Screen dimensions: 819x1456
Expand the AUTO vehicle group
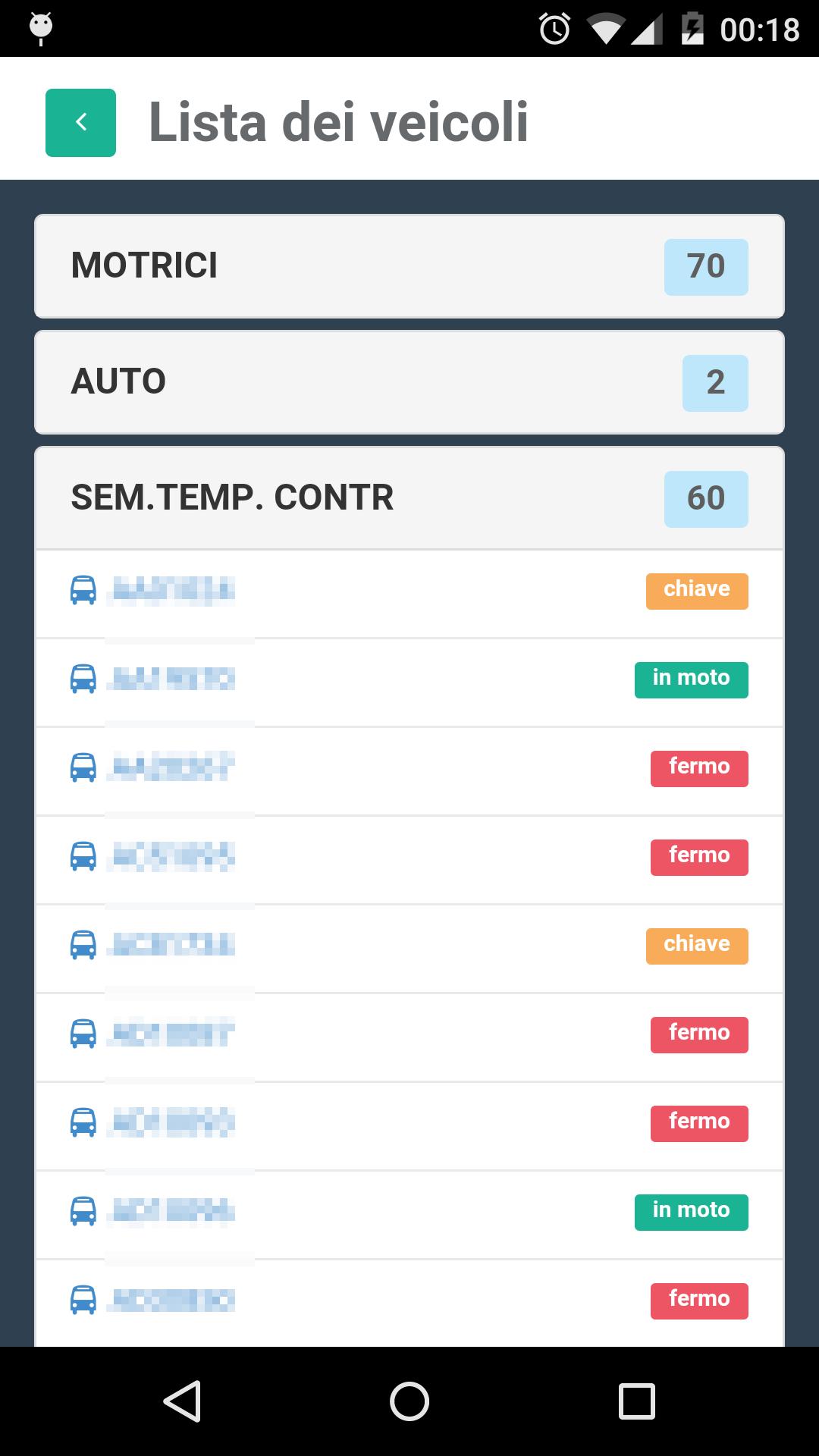click(x=409, y=382)
